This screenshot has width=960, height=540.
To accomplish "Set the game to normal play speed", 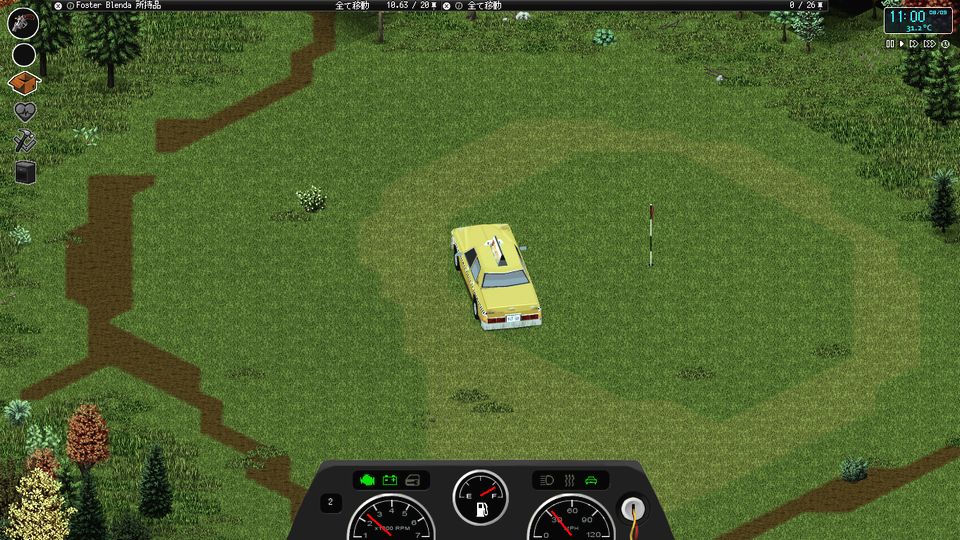I will pos(902,43).
